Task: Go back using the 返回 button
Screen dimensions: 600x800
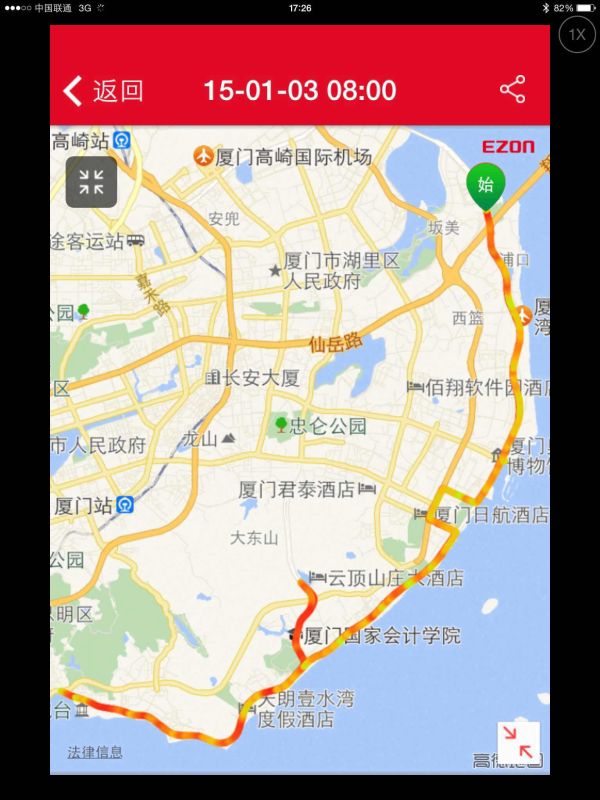Action: click(x=104, y=91)
